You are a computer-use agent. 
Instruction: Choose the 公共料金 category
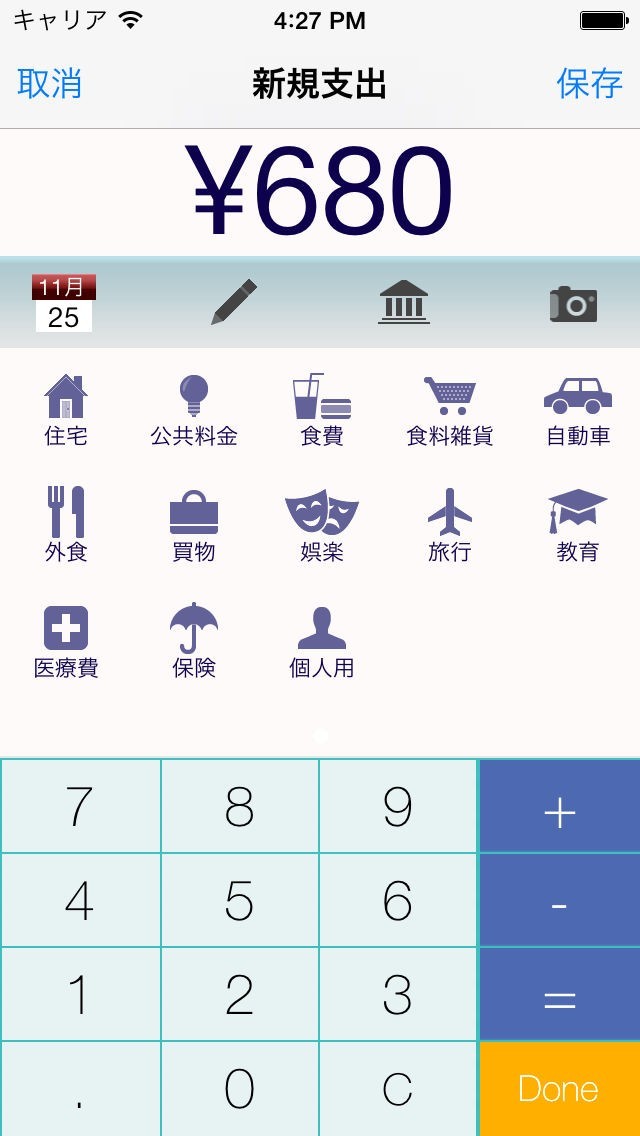[x=194, y=410]
